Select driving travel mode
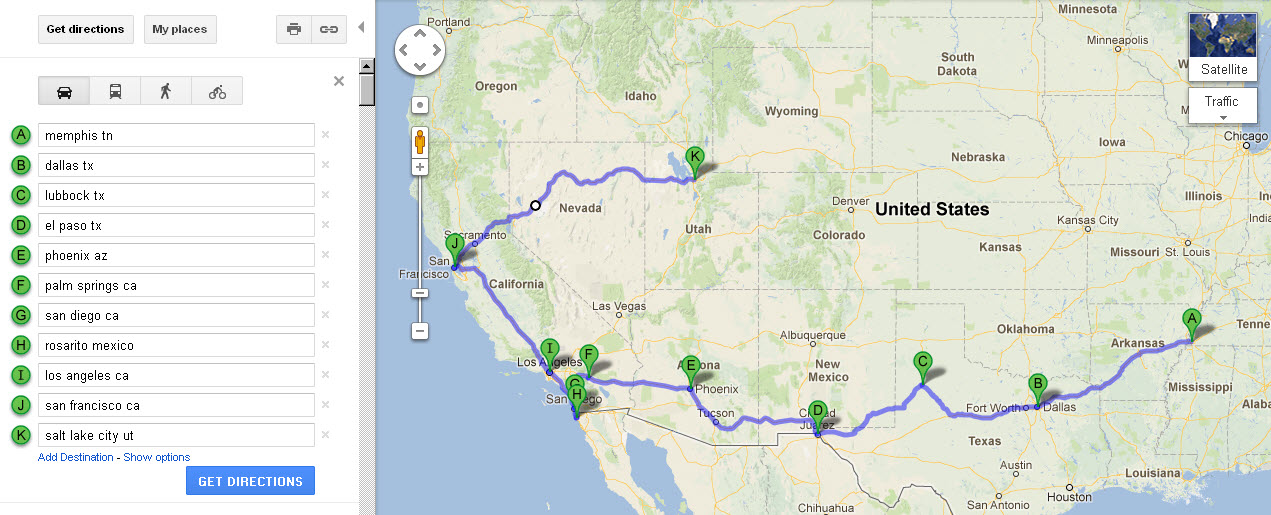The height and width of the screenshot is (515, 1271). point(64,92)
